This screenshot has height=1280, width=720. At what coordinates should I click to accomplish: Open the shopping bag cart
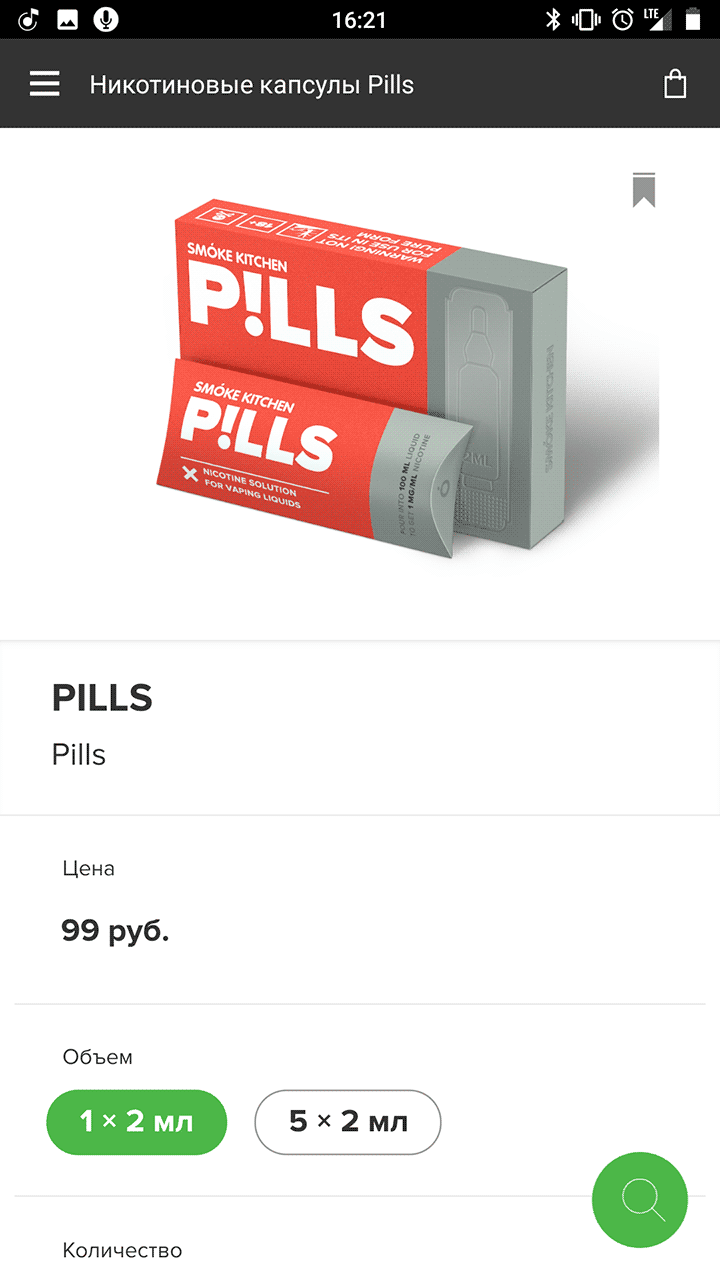(x=675, y=85)
